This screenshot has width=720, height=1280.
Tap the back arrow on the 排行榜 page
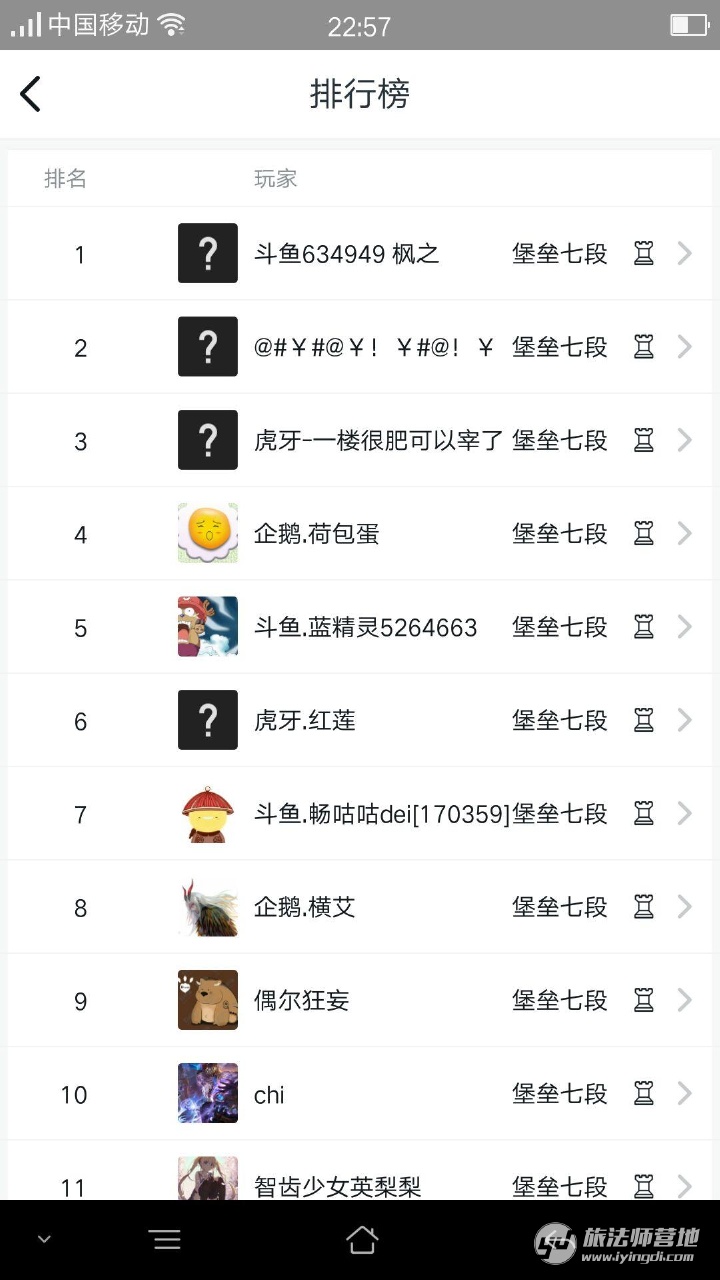pos(30,93)
